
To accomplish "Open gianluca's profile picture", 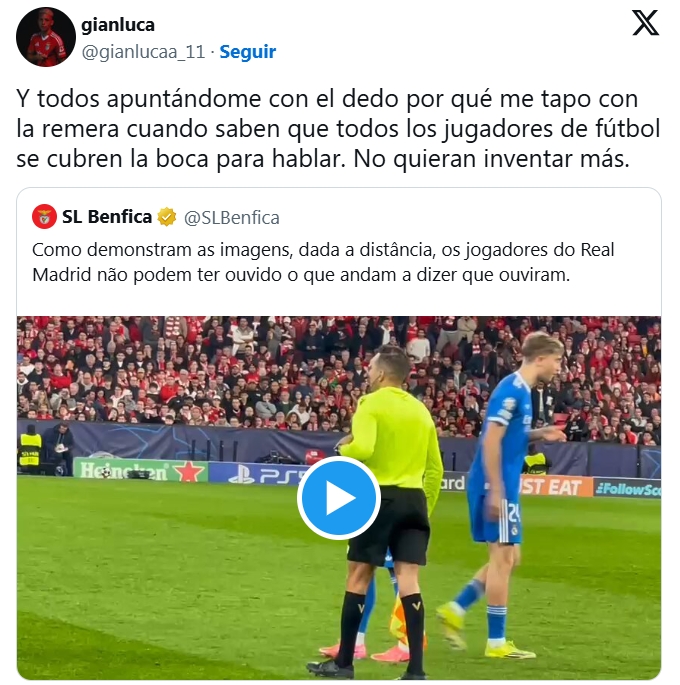I will pos(46,37).
